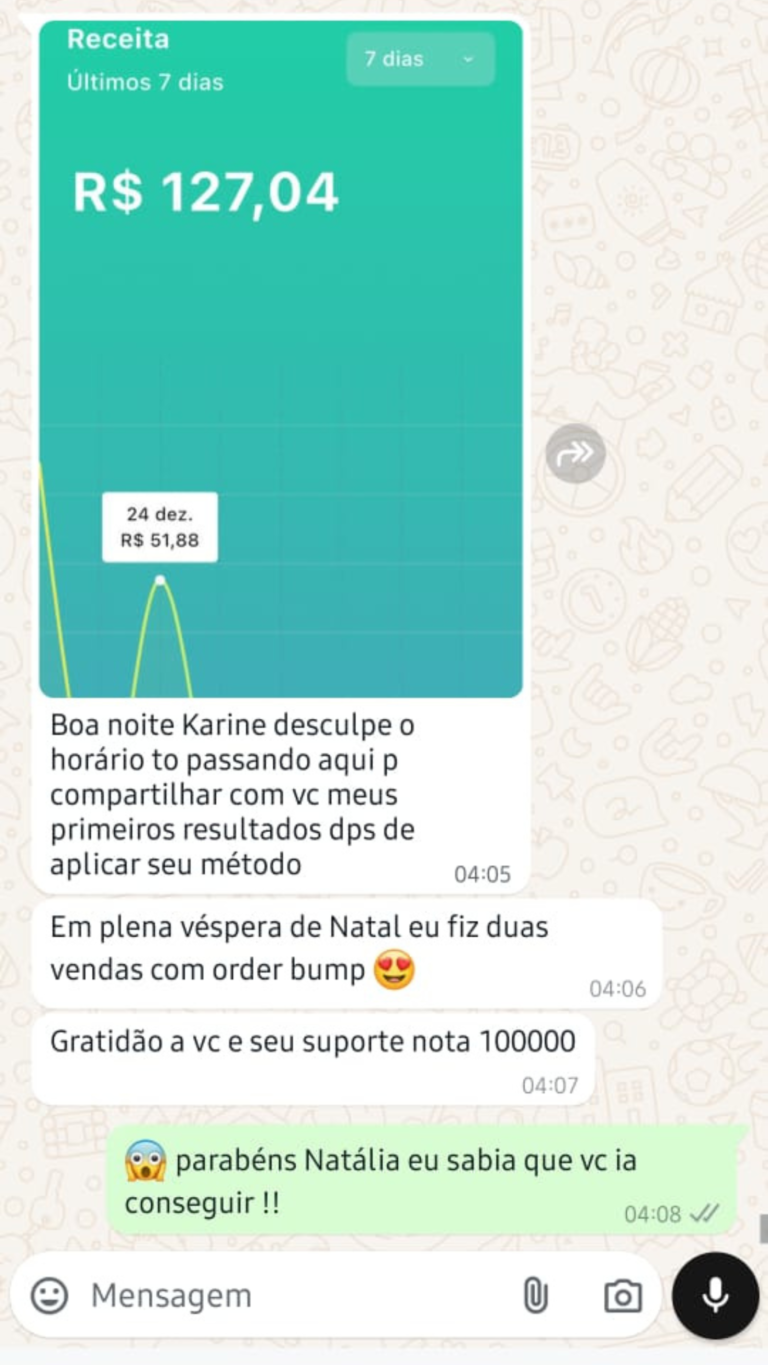Forward the revenue image message

click(x=575, y=453)
